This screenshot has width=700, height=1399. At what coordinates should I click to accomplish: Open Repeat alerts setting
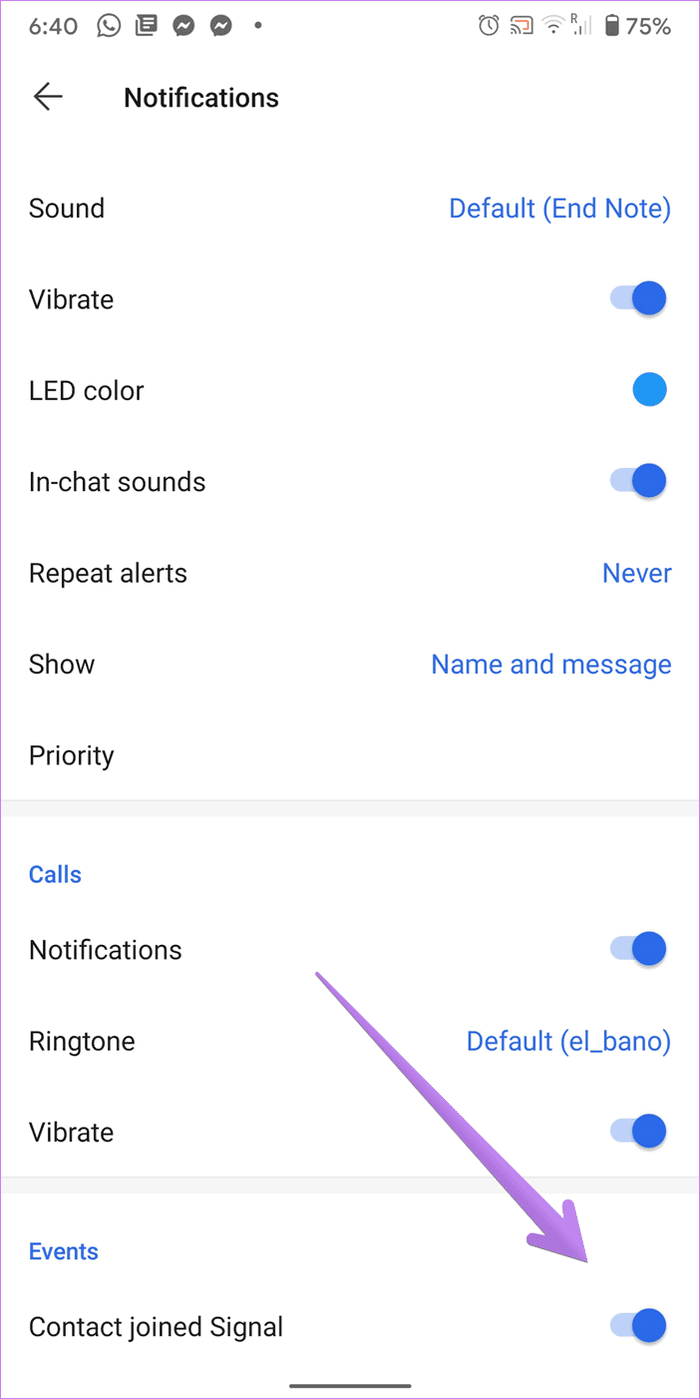(x=350, y=573)
